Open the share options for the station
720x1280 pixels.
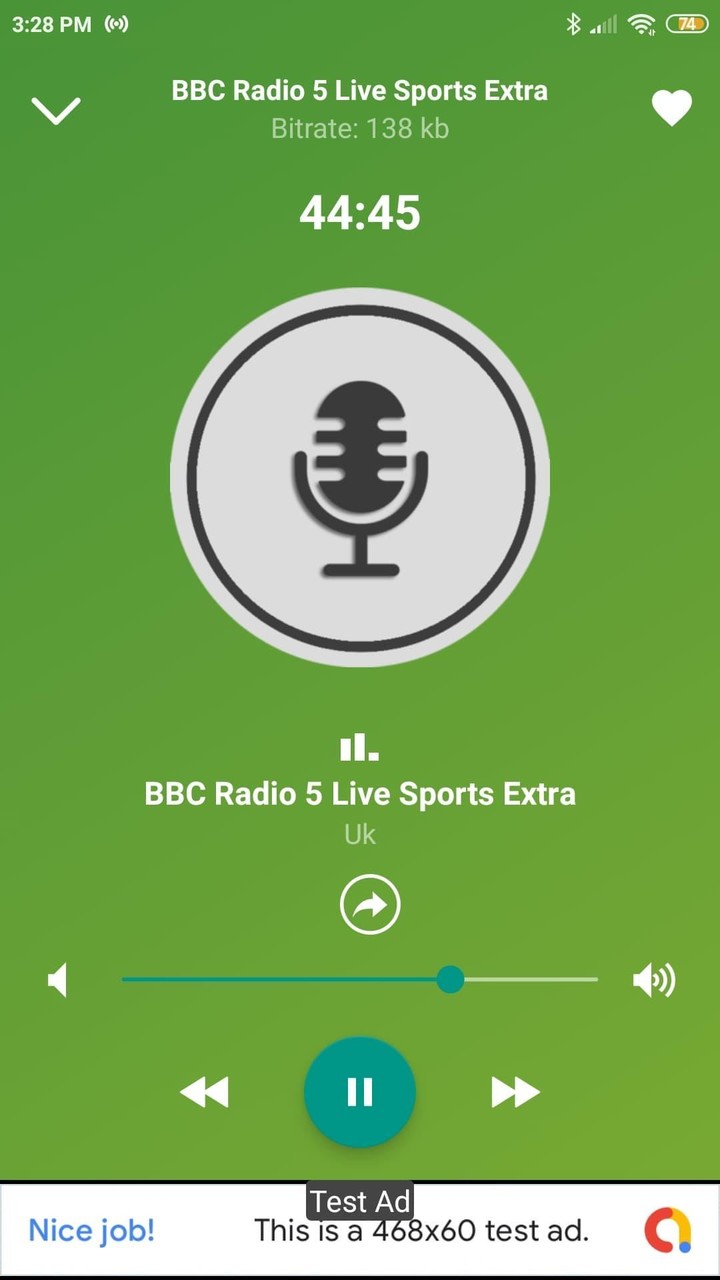pos(370,903)
